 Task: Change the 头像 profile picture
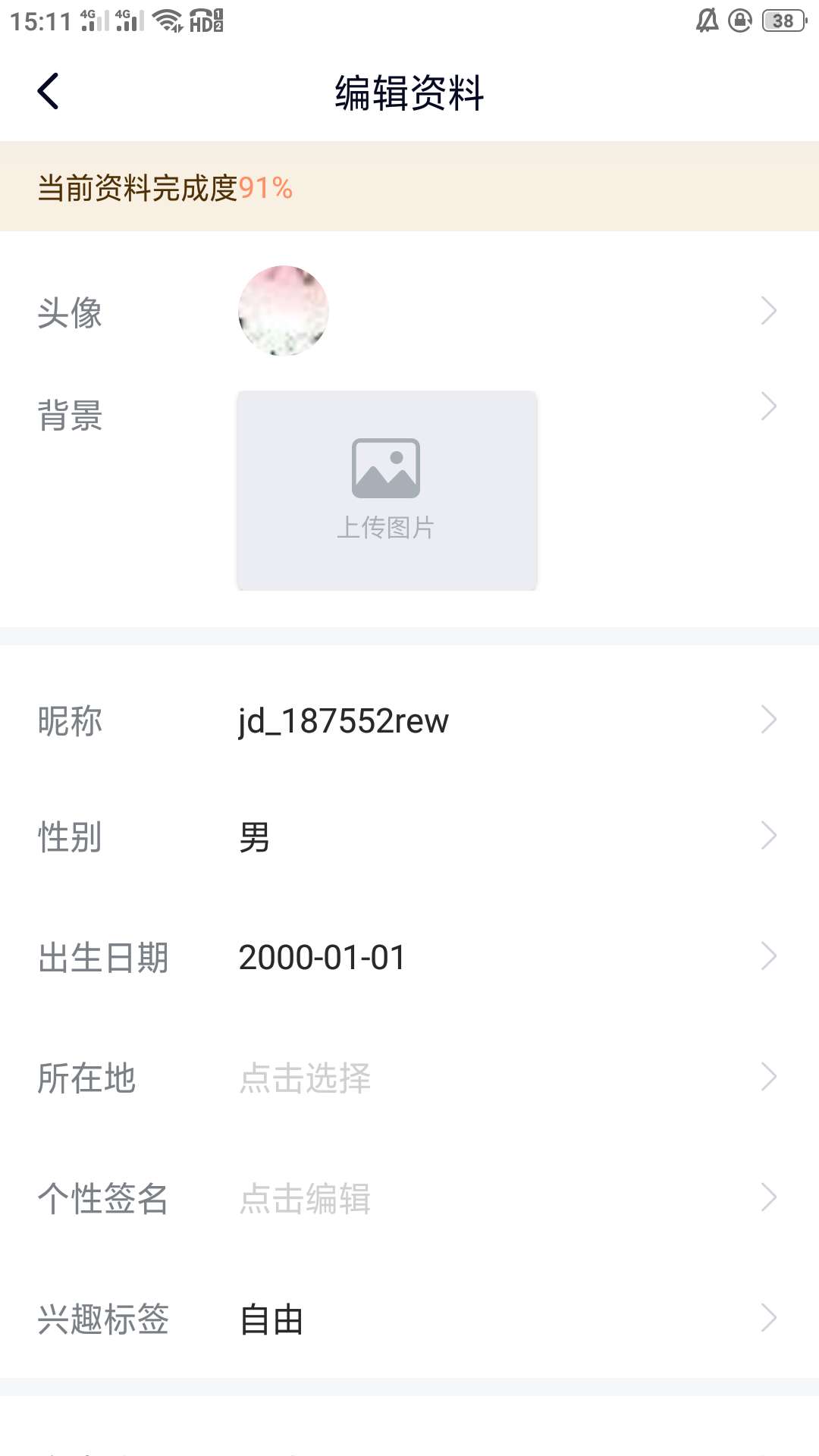click(x=283, y=311)
